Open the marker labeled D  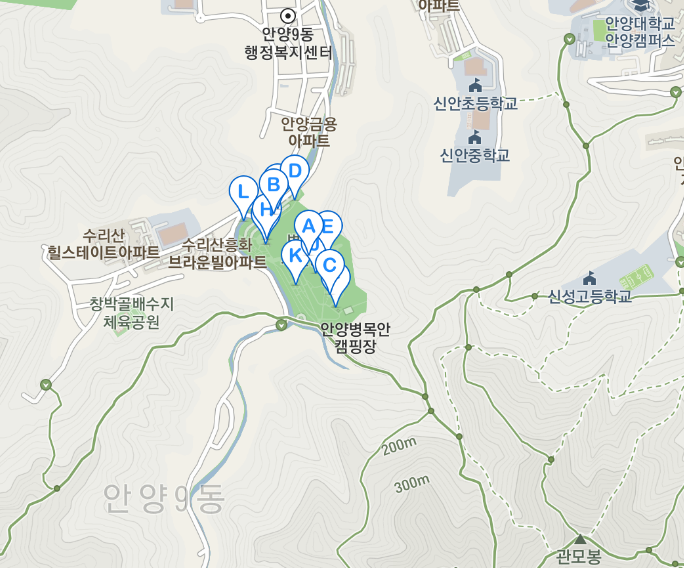pyautogui.click(x=294, y=171)
